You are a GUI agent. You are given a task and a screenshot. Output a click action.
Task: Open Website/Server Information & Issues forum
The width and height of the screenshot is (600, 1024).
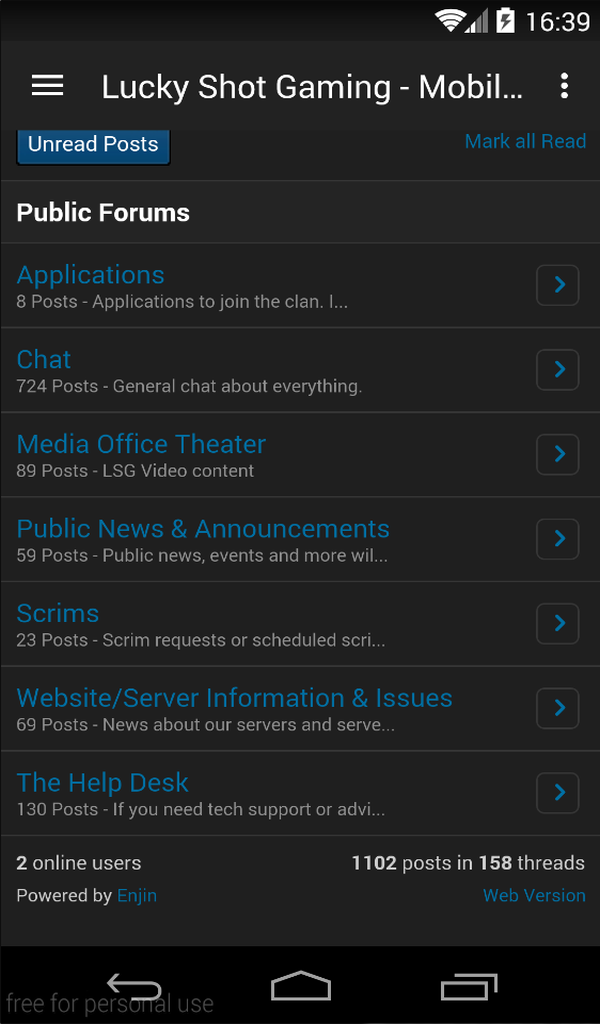234,698
